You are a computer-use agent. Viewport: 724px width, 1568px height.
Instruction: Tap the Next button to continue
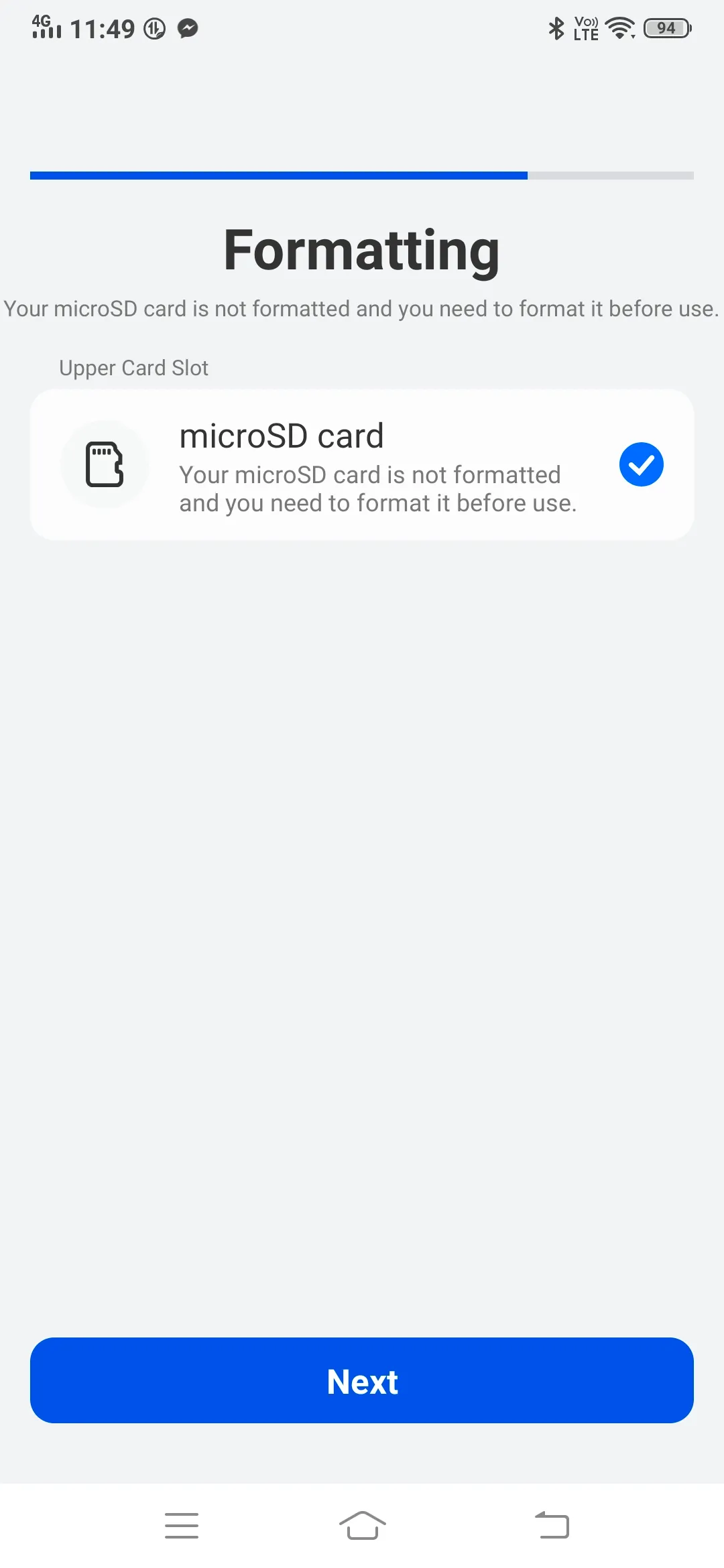point(362,1381)
